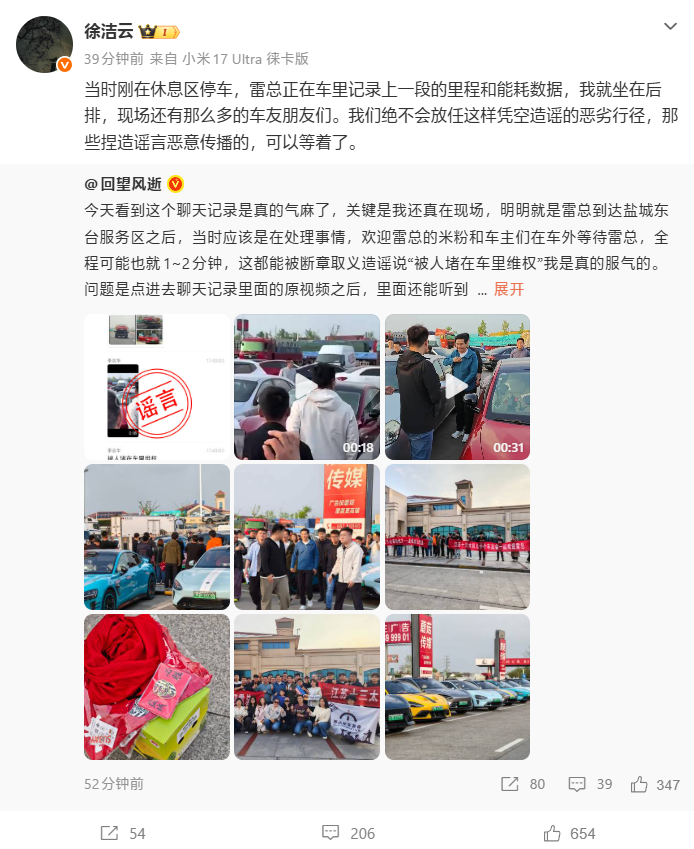694x849 pixels.
Task: Open comments on the original post (39)
Action: (589, 784)
